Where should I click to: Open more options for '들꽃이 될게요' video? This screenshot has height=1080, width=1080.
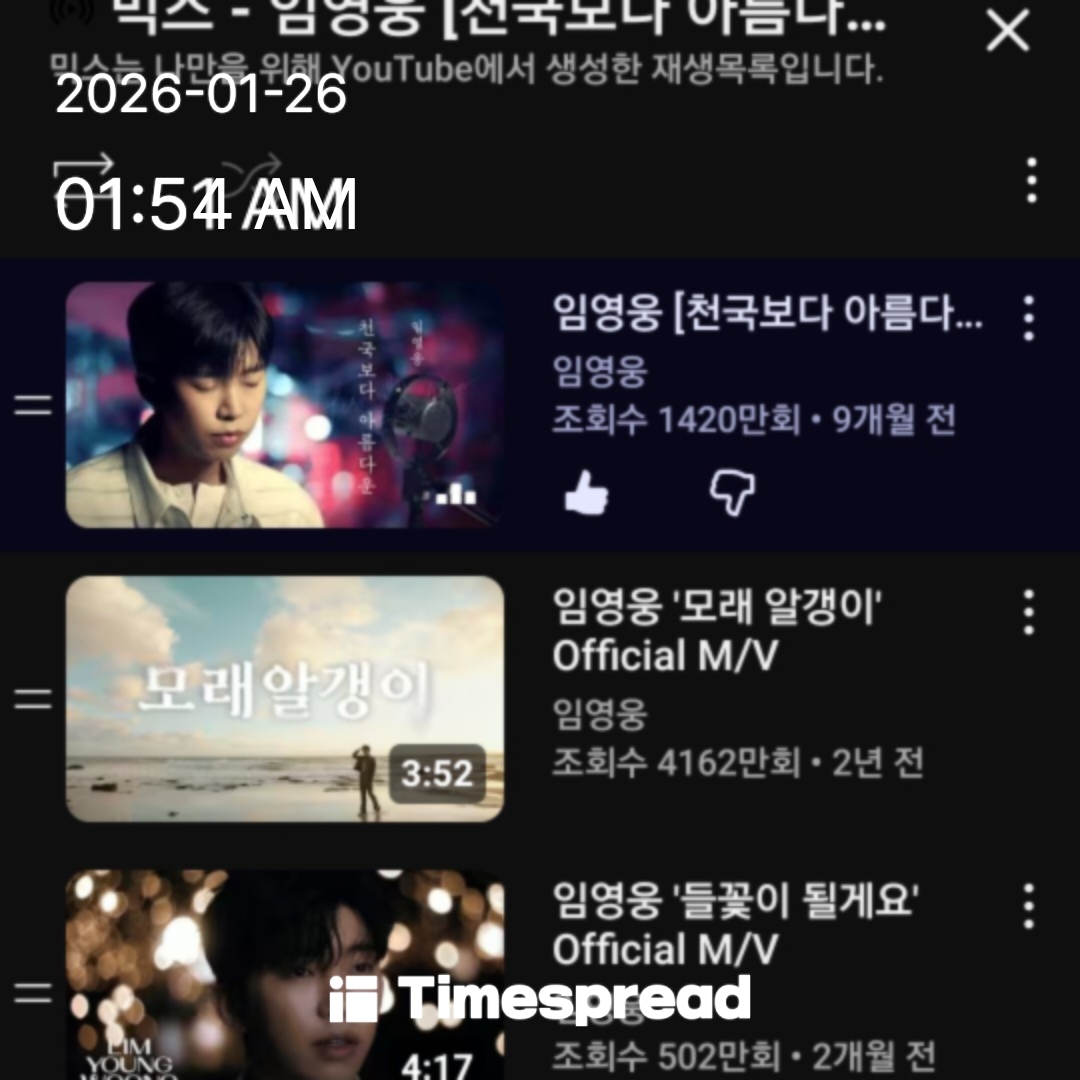pyautogui.click(x=1029, y=906)
